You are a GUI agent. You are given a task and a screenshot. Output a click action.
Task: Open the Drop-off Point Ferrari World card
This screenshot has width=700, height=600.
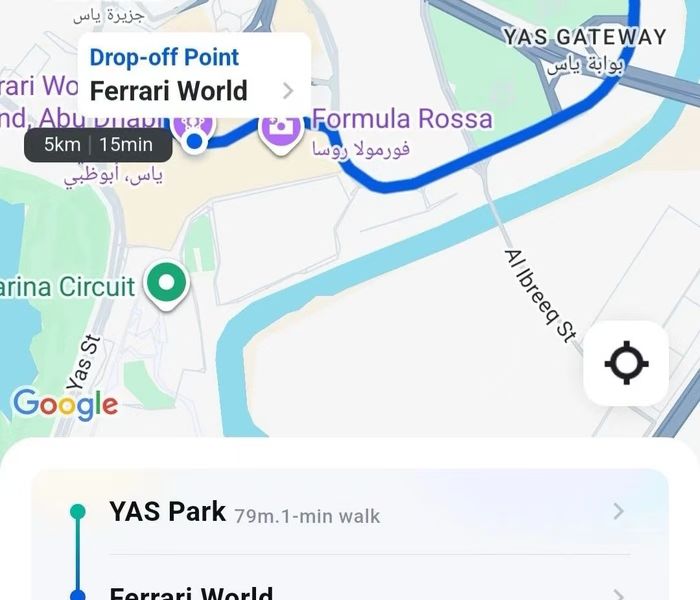(x=193, y=75)
